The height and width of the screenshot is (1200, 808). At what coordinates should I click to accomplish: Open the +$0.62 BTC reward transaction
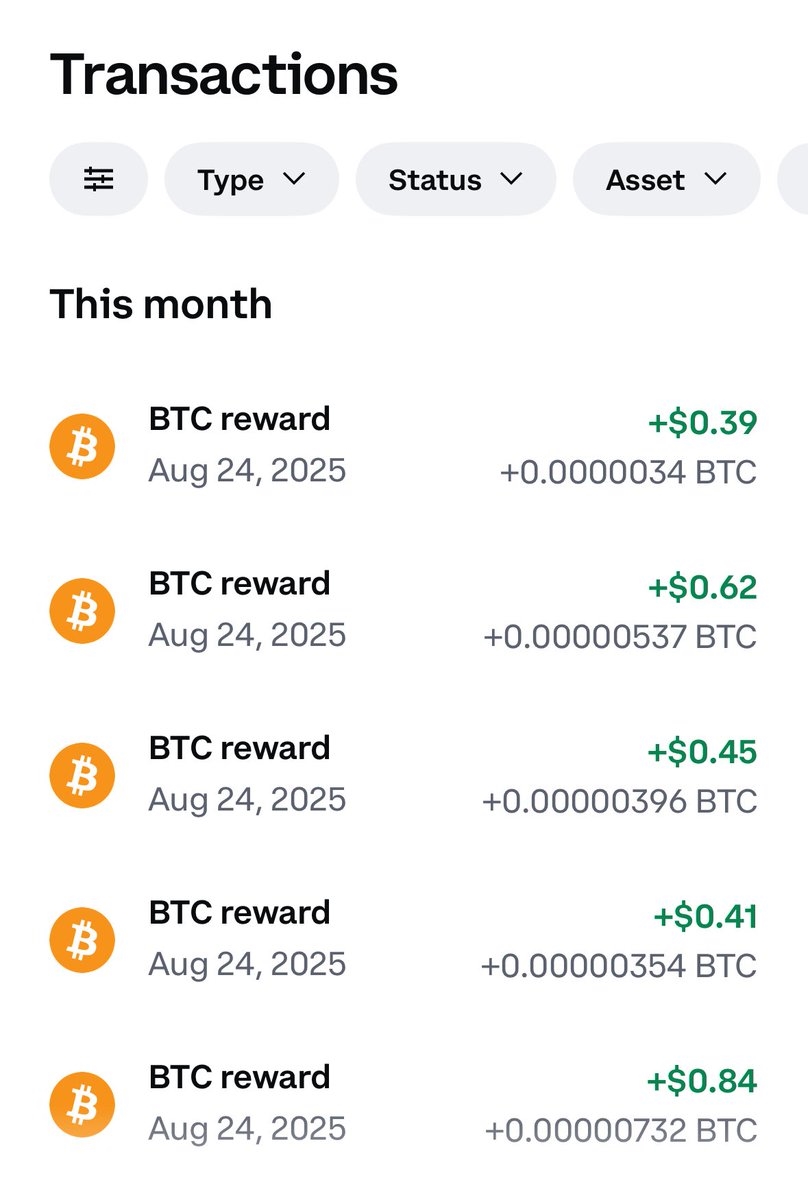coord(403,610)
